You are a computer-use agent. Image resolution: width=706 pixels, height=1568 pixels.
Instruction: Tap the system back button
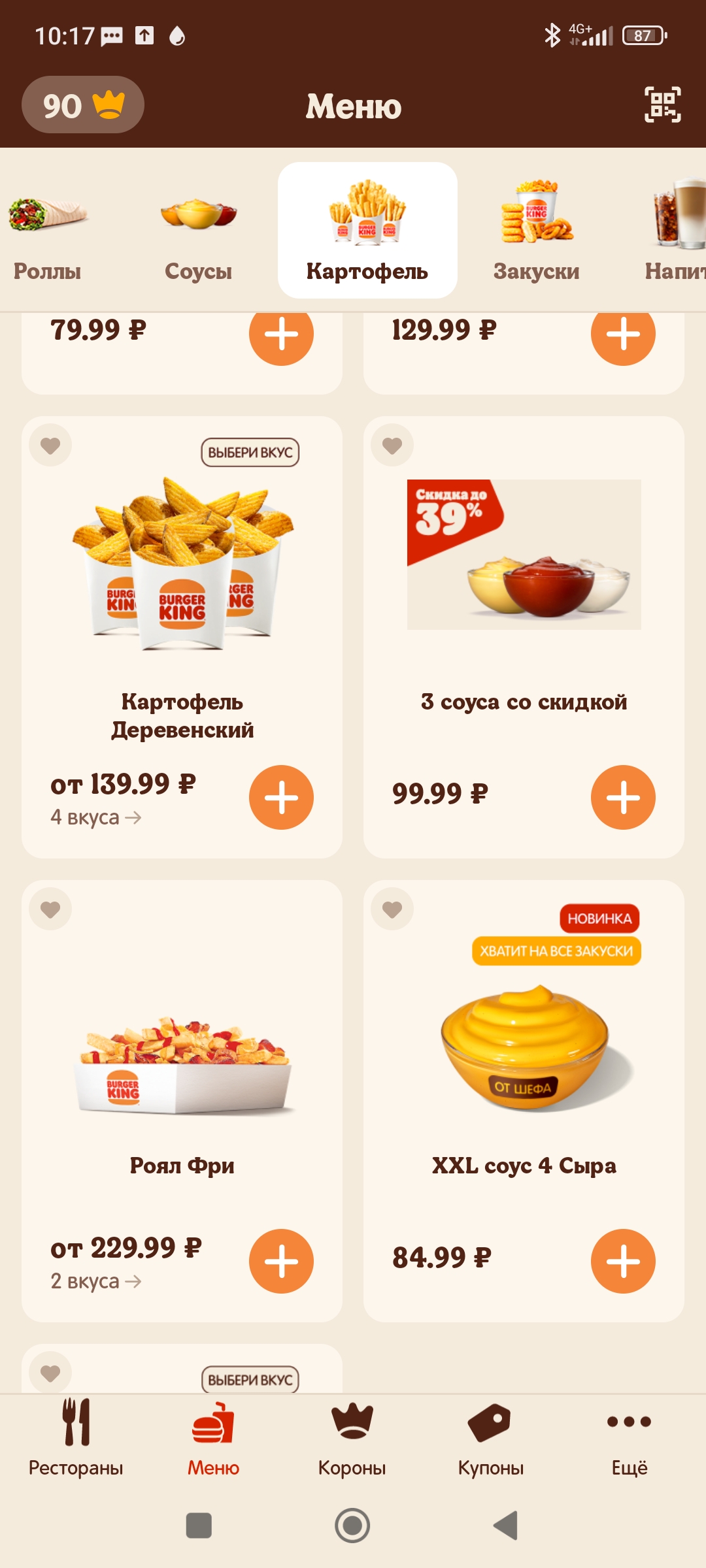pyautogui.click(x=505, y=1526)
